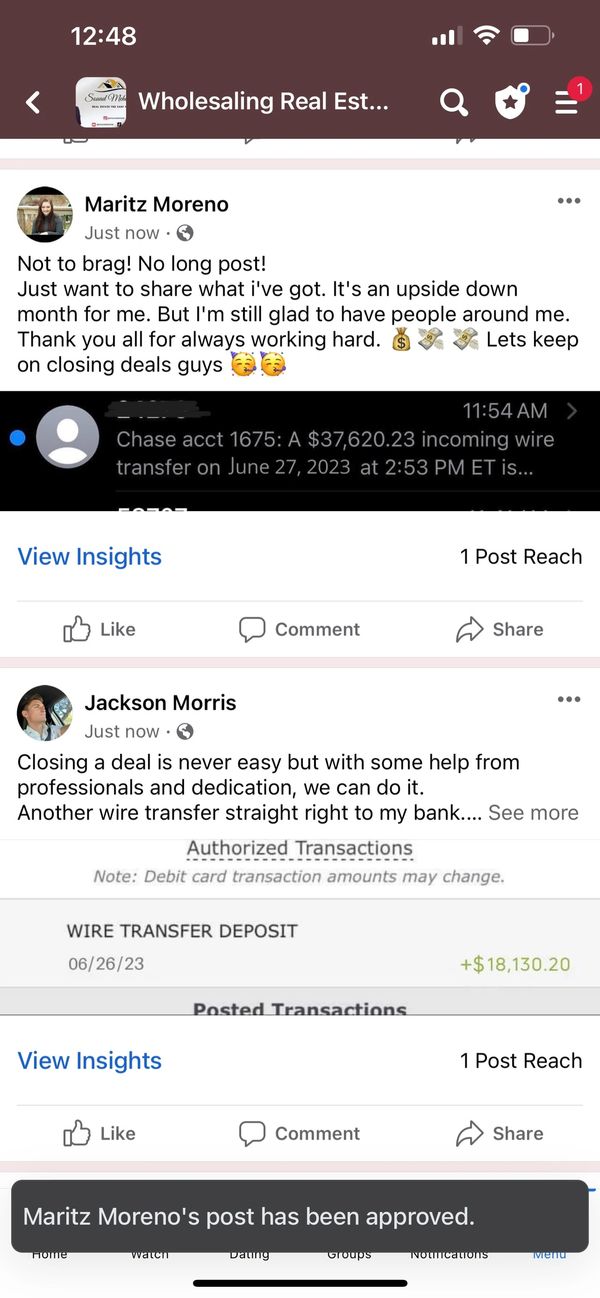This screenshot has width=600, height=1298.
Task: Comment on Maritz Moreno's post
Action: click(x=300, y=629)
